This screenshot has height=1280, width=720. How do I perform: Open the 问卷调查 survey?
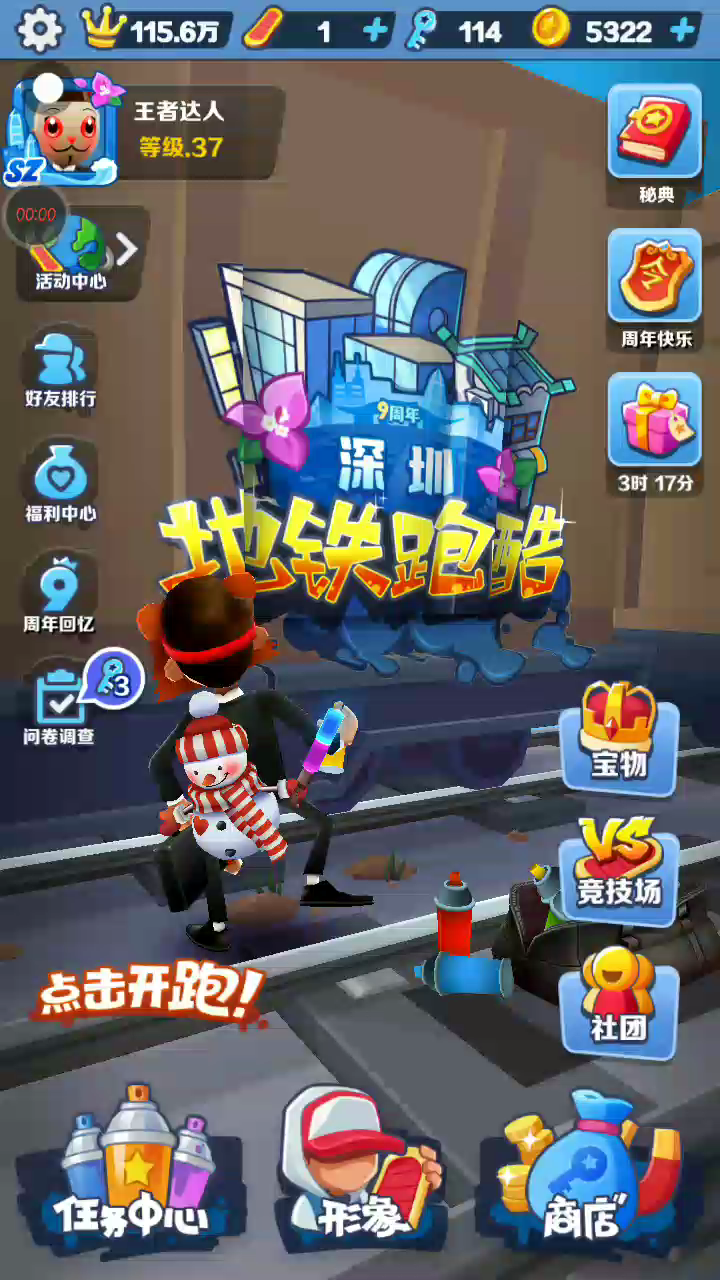[x=60, y=706]
